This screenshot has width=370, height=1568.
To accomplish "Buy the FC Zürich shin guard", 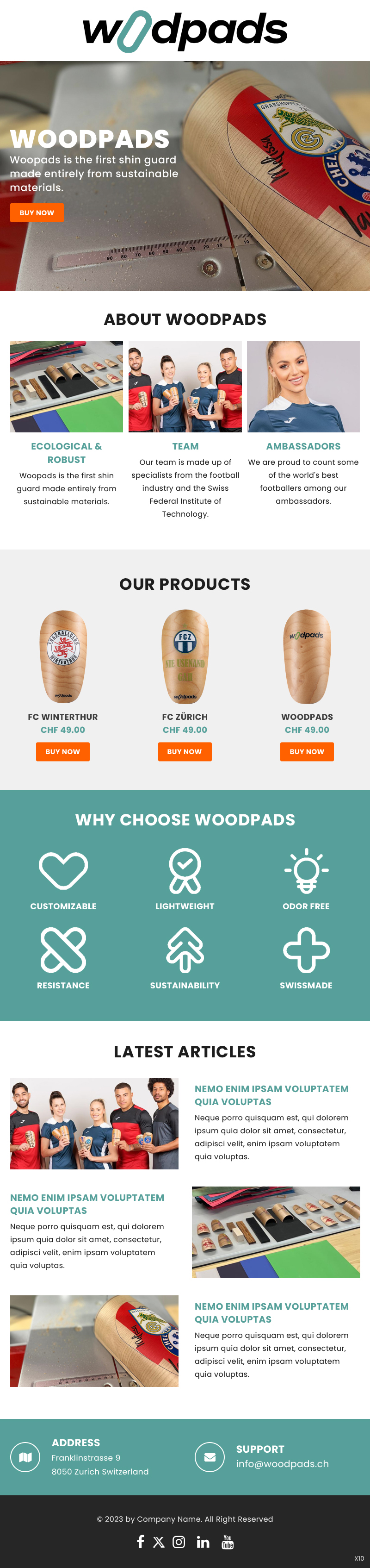I will click(x=185, y=751).
